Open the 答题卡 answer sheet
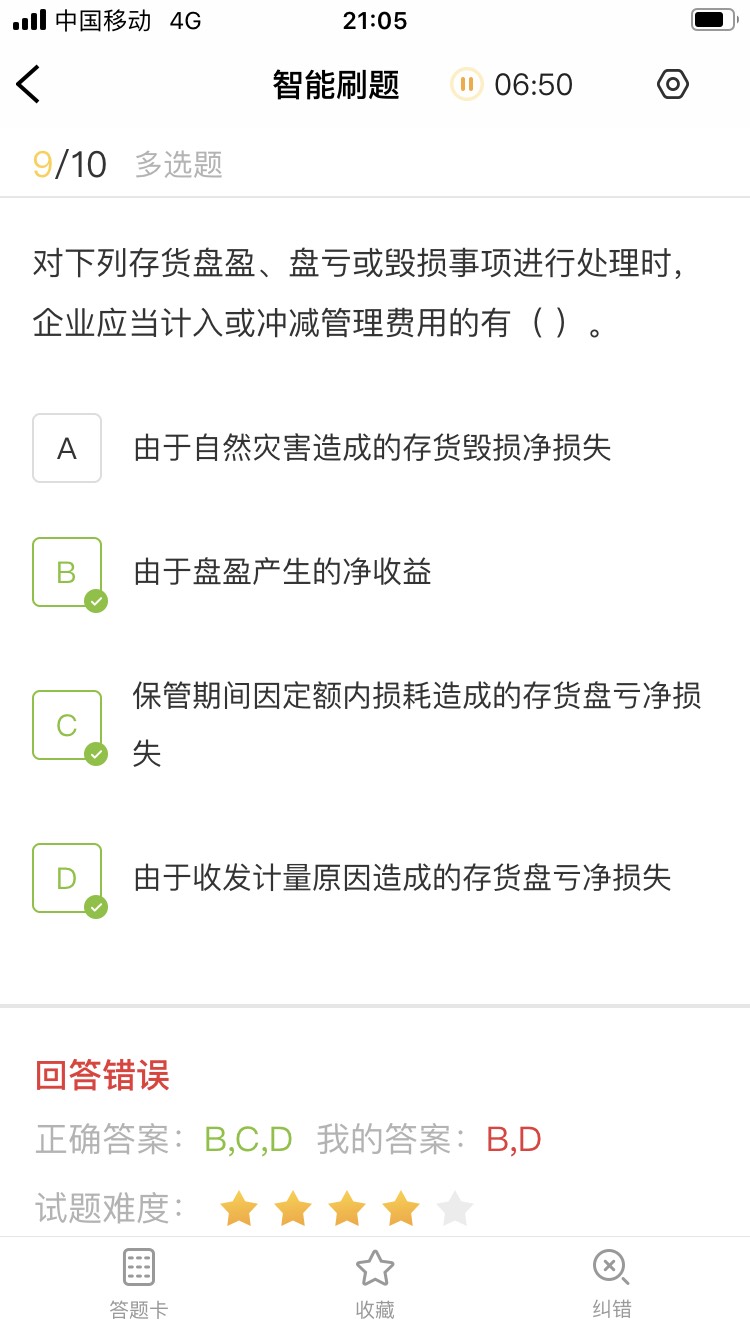 coord(139,1283)
